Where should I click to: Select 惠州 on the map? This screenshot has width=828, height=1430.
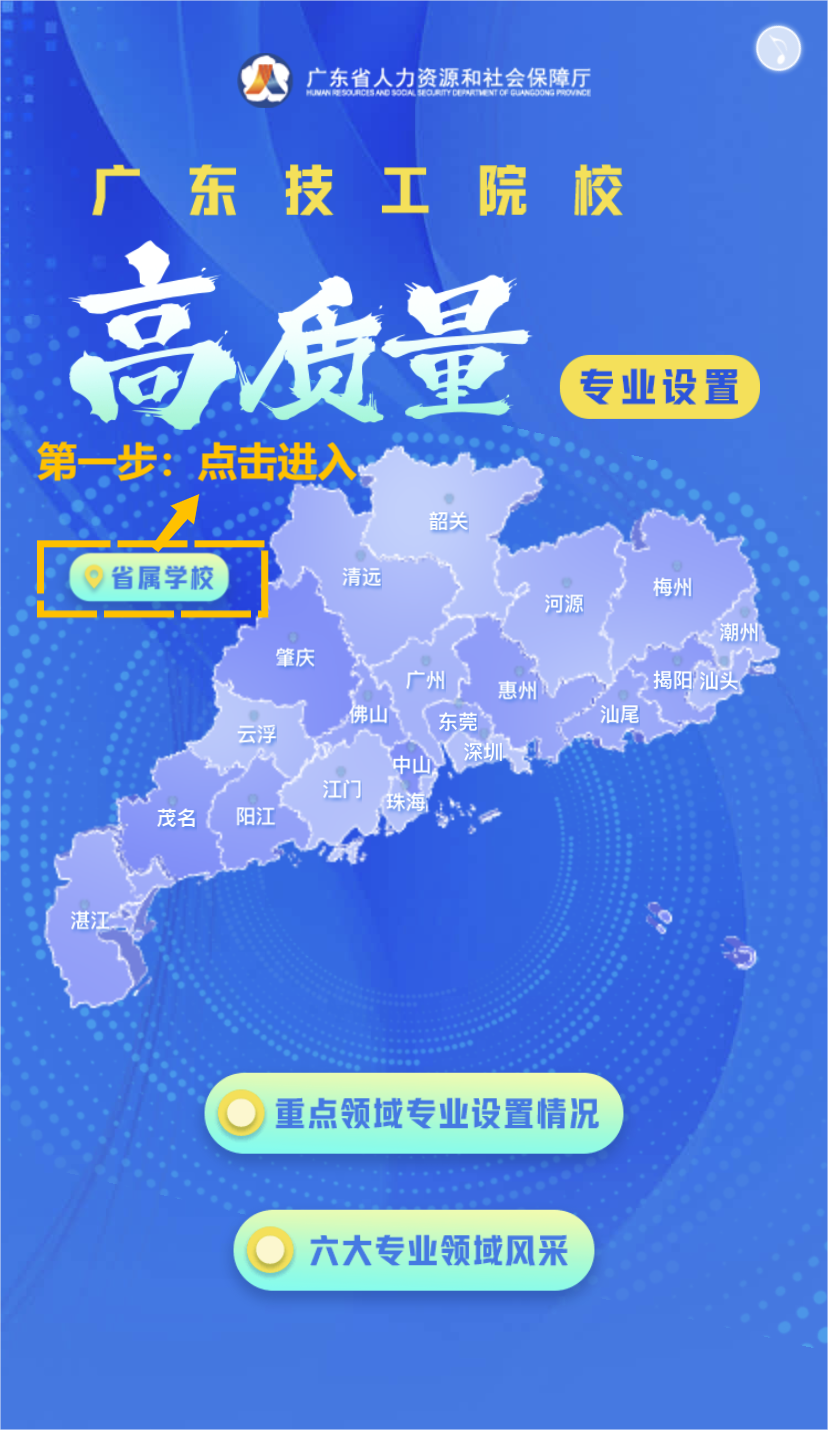pyautogui.click(x=518, y=690)
